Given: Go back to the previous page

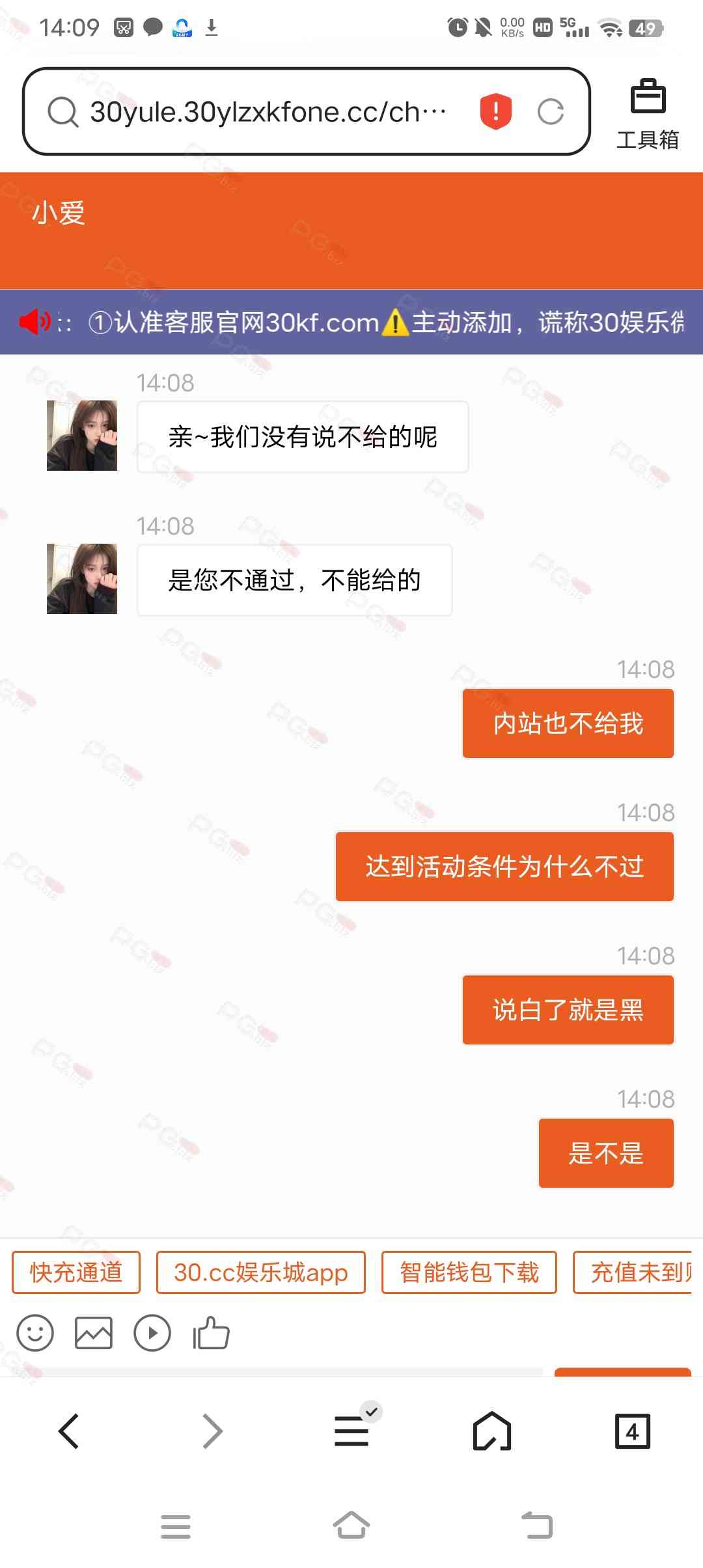Looking at the screenshot, I should [x=69, y=1431].
